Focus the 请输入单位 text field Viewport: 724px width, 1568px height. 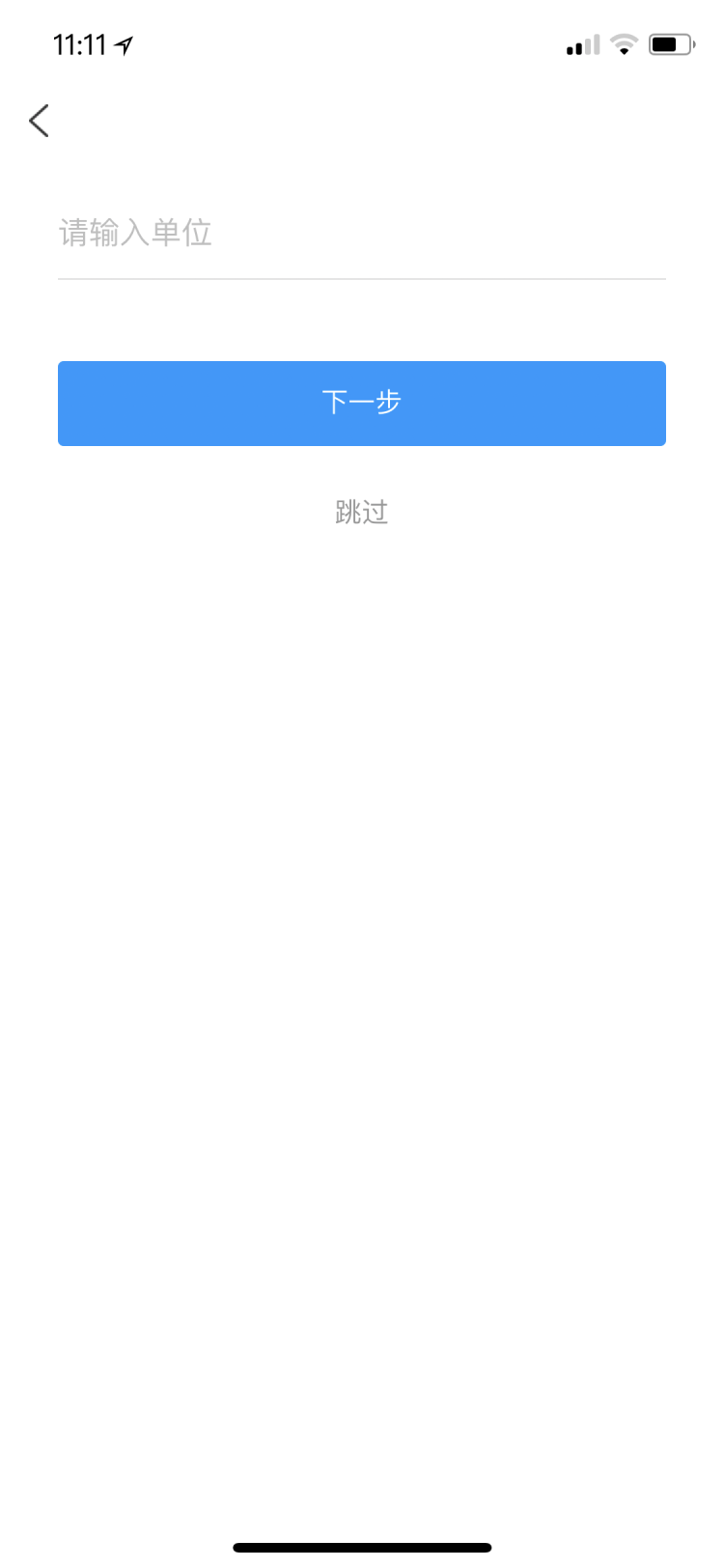coord(361,234)
